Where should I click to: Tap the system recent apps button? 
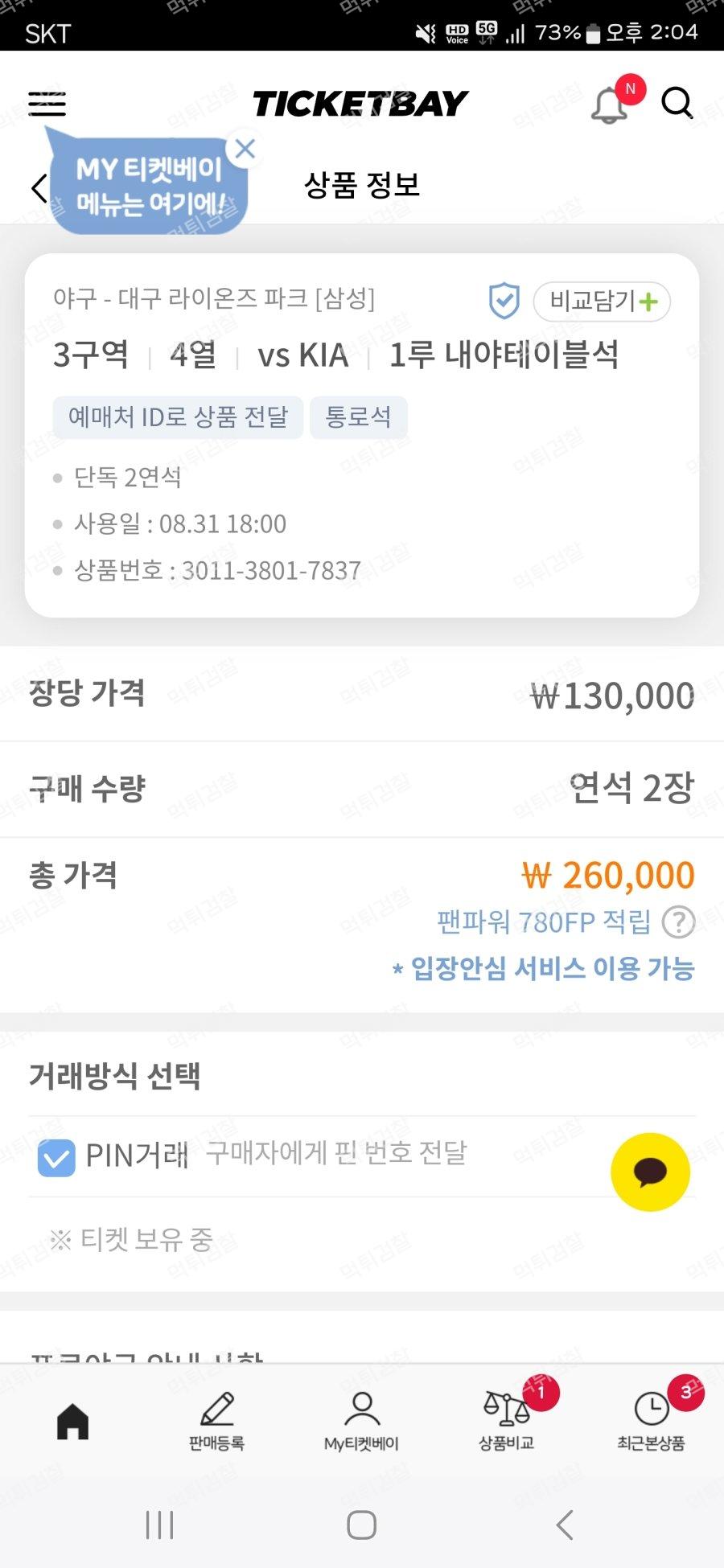[x=159, y=1525]
